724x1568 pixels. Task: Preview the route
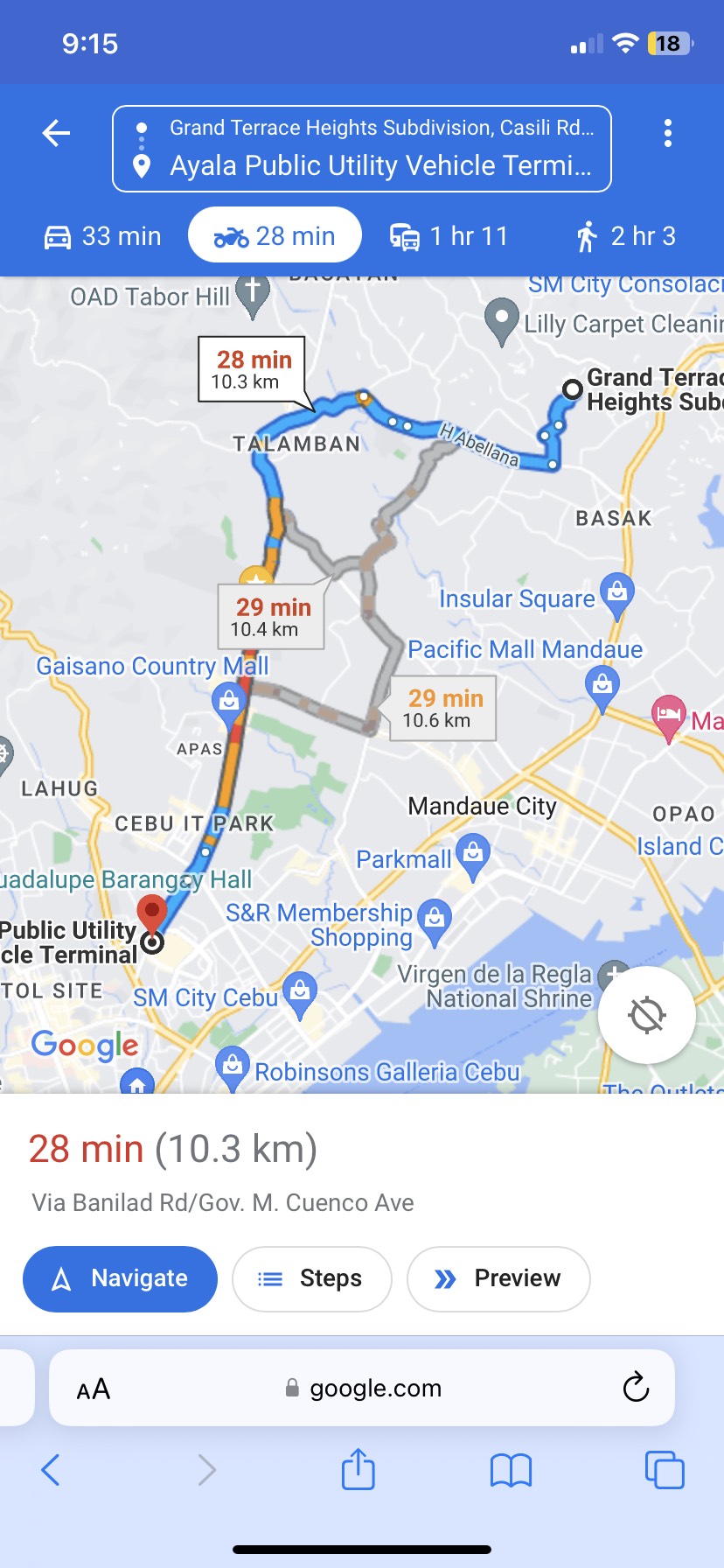pos(498,1278)
